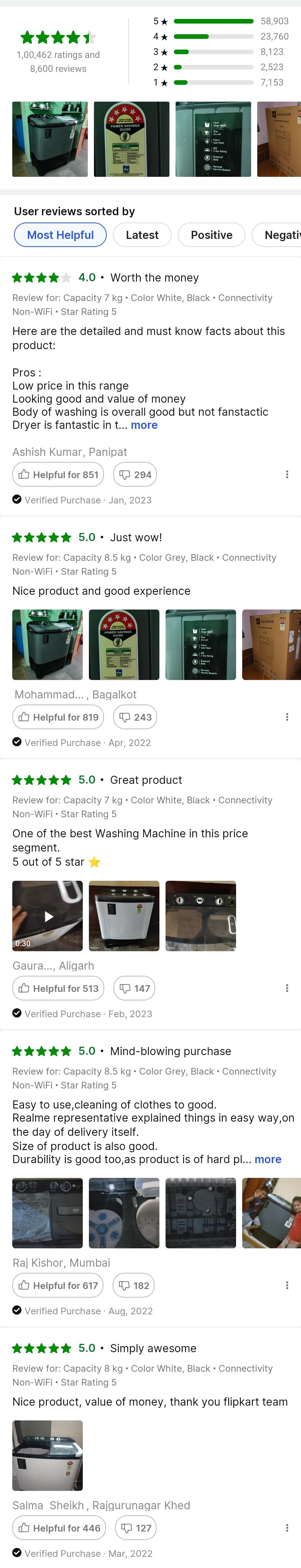
Task: Expand Raj Kishor's review text
Action: (268, 1160)
